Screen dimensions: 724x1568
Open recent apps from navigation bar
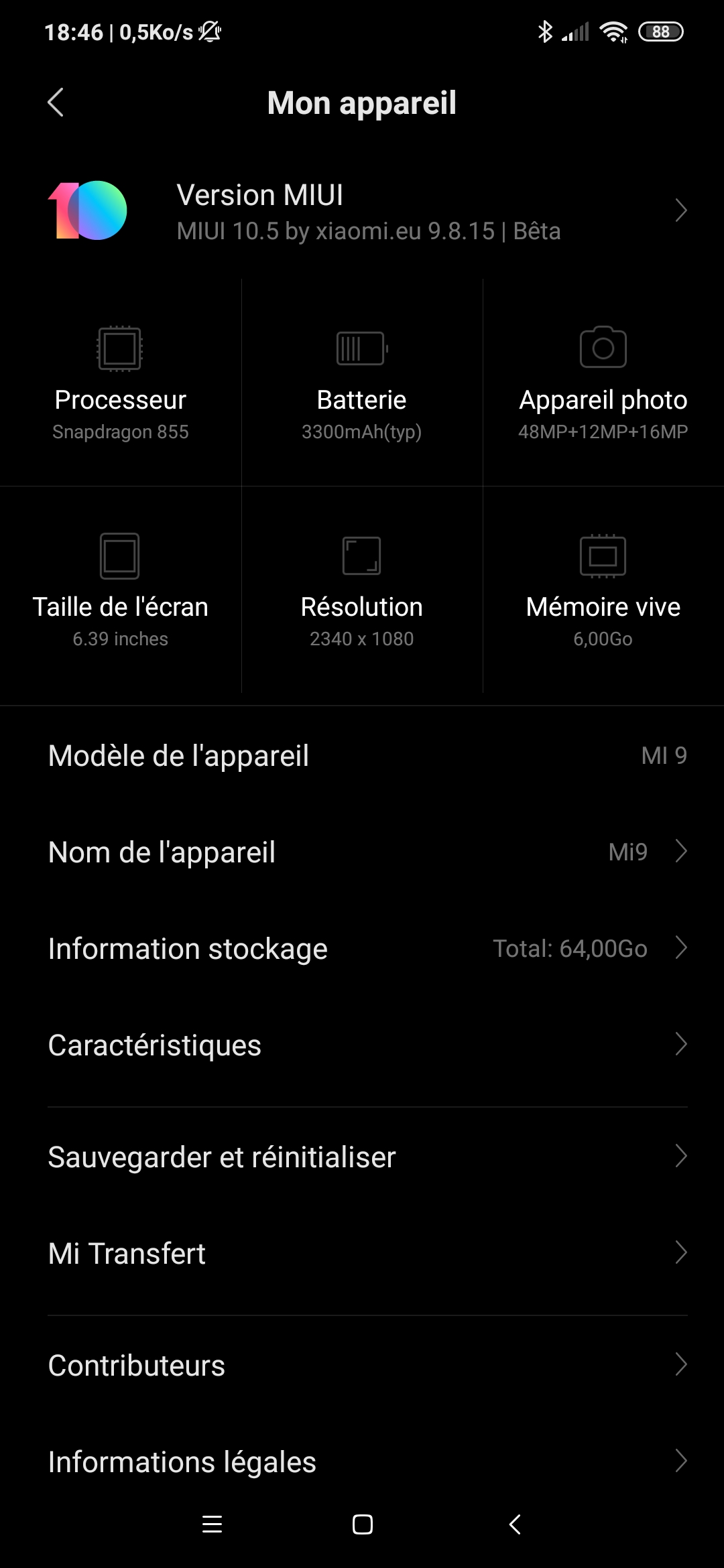pos(212,1524)
